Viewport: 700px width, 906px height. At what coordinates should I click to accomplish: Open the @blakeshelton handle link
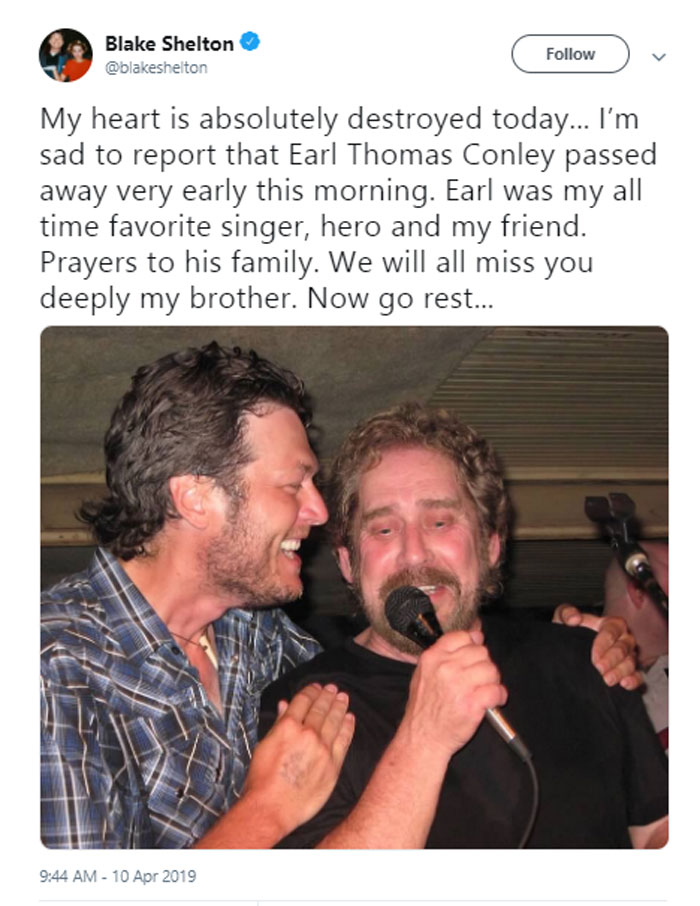point(156,67)
